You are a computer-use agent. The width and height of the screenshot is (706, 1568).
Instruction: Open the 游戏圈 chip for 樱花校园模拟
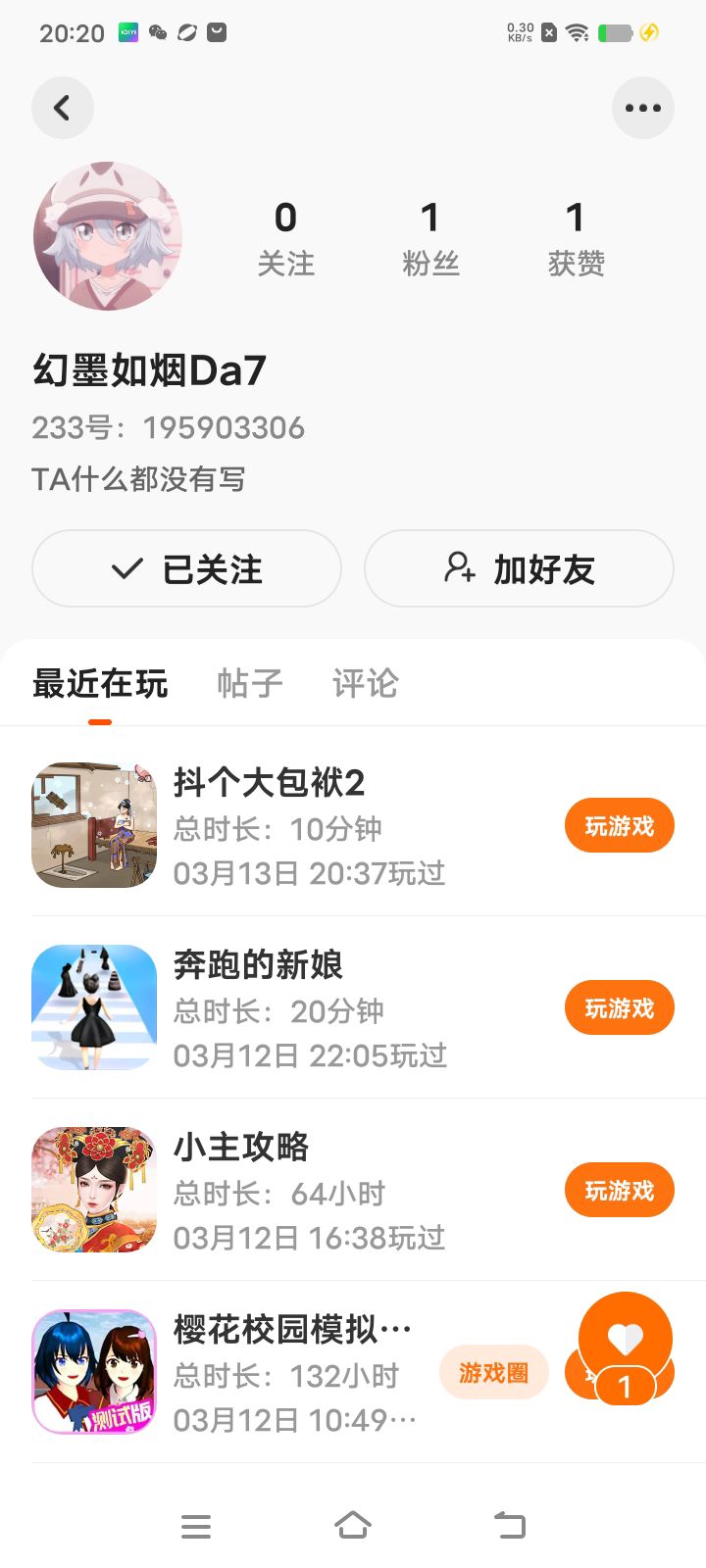494,1373
